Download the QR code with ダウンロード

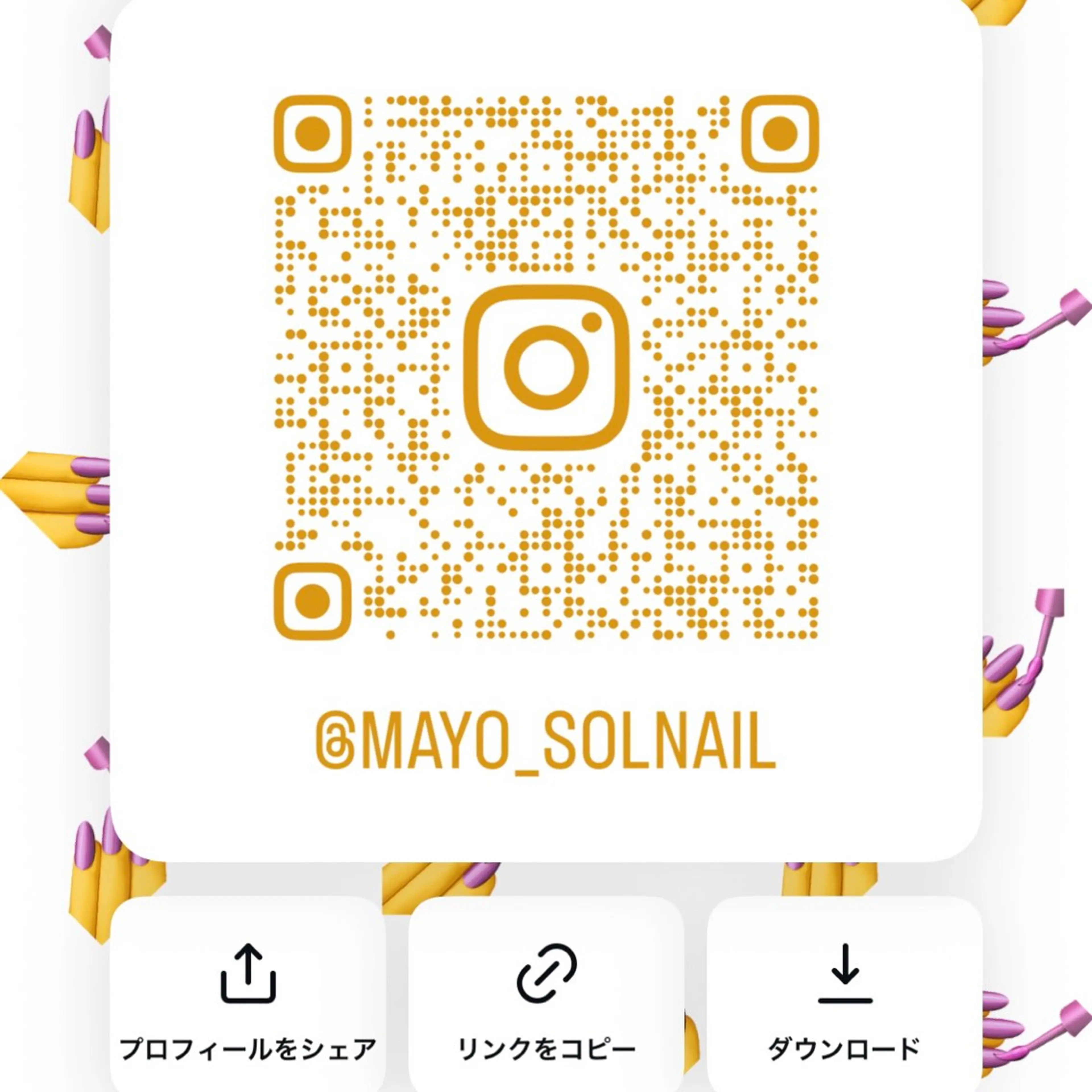(844, 998)
